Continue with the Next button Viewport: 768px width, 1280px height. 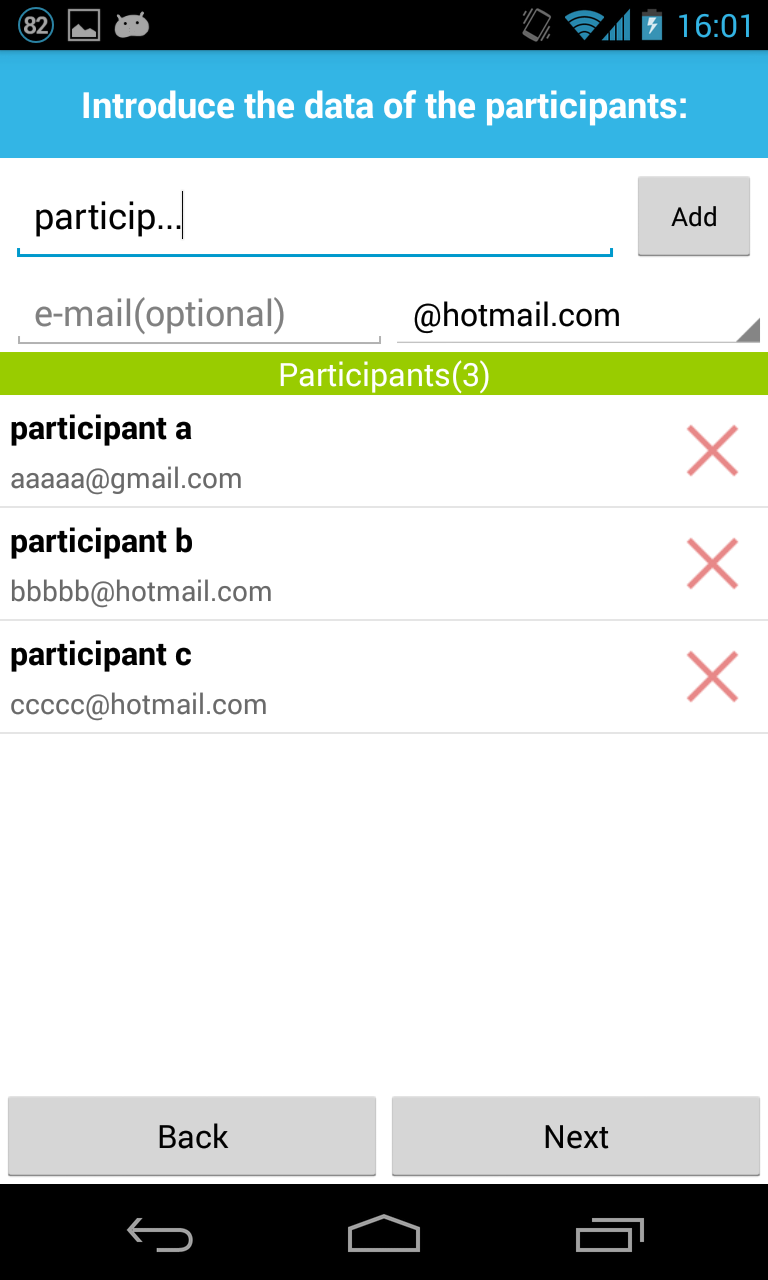(576, 1136)
